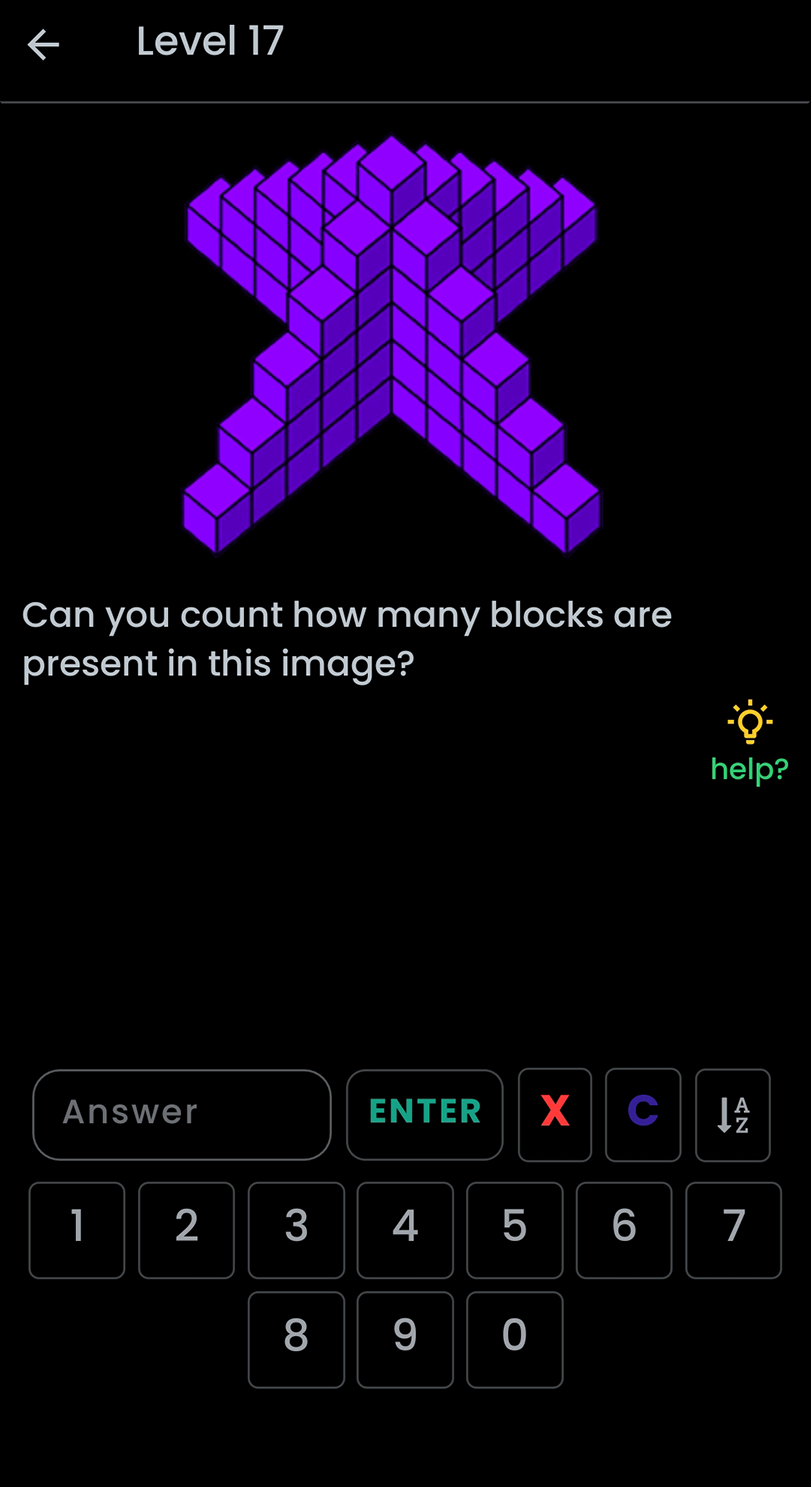
Task: Go back using the arrow icon
Action: 42,44
